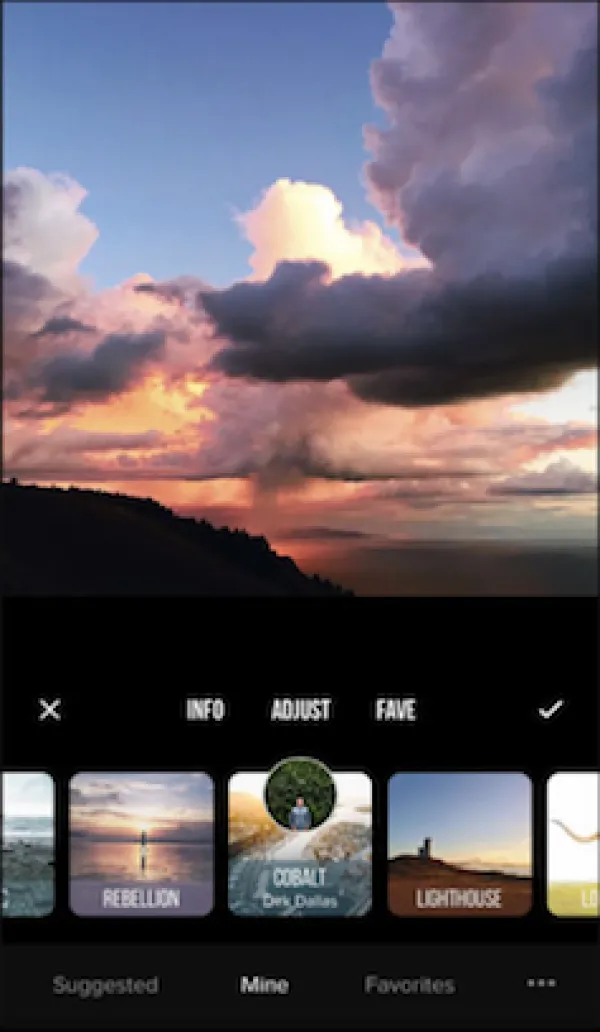Confirm the filter with the checkmark
Viewport: 600px width, 1032px height.
tap(550, 710)
